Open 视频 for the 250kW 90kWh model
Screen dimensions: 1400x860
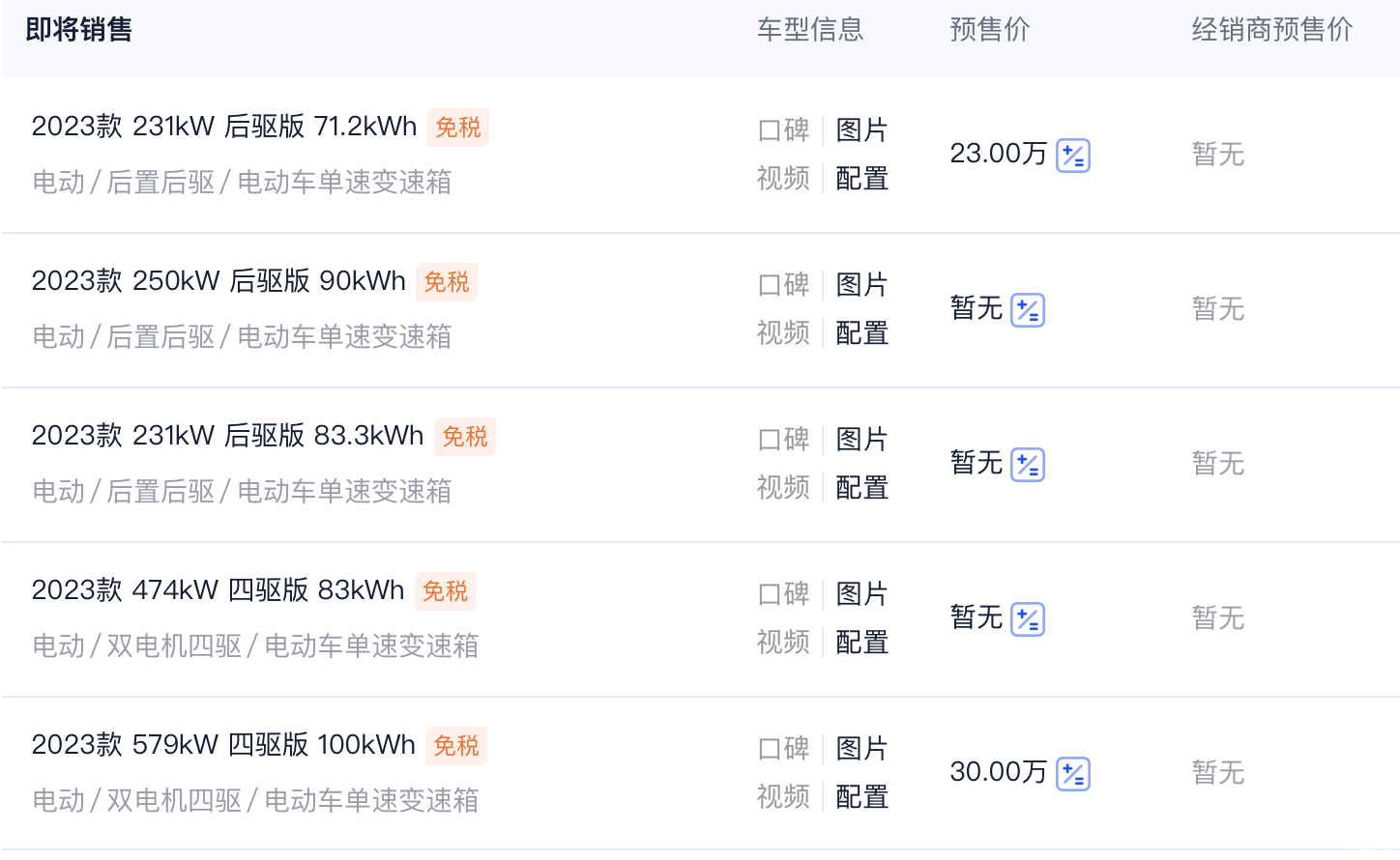tap(783, 333)
